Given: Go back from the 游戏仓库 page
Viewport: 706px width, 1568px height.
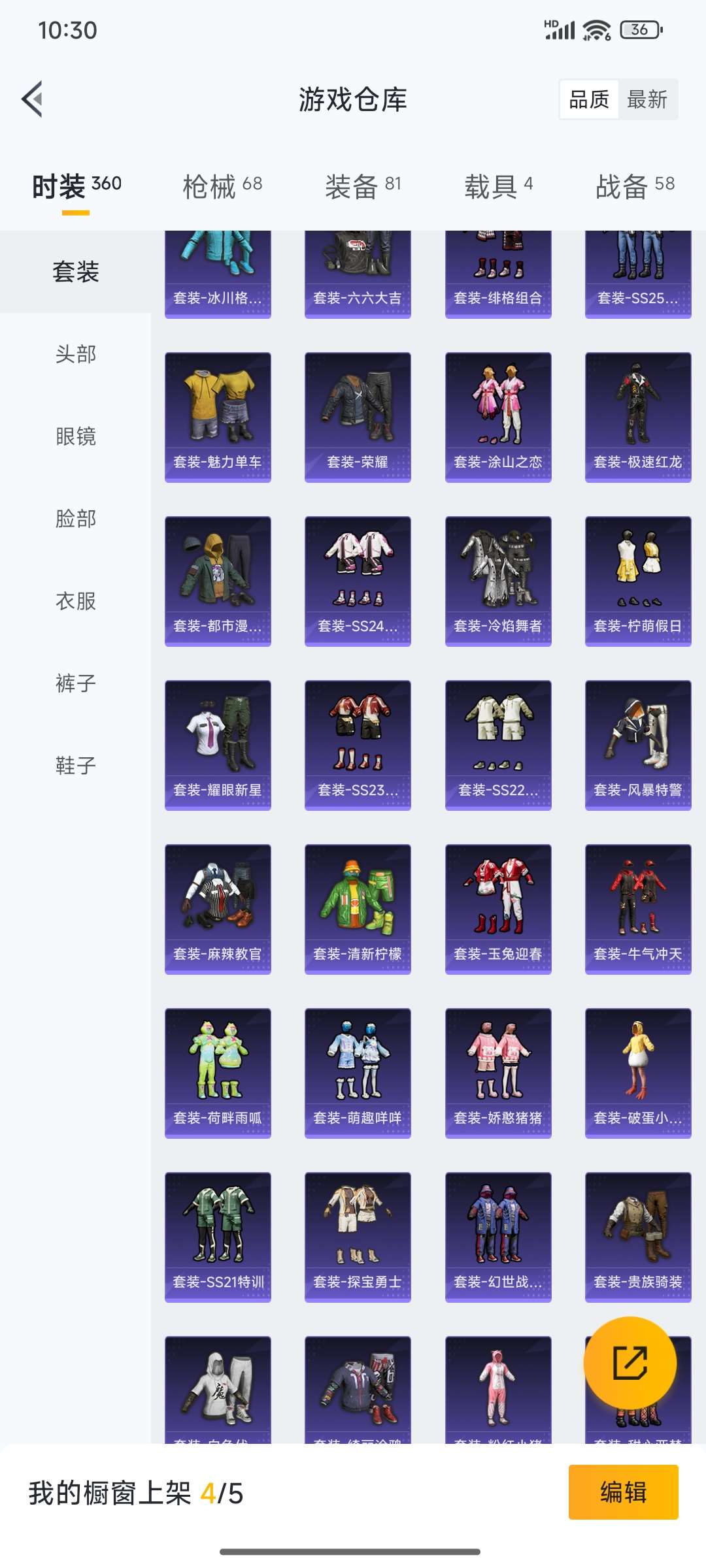Looking at the screenshot, I should point(33,99).
